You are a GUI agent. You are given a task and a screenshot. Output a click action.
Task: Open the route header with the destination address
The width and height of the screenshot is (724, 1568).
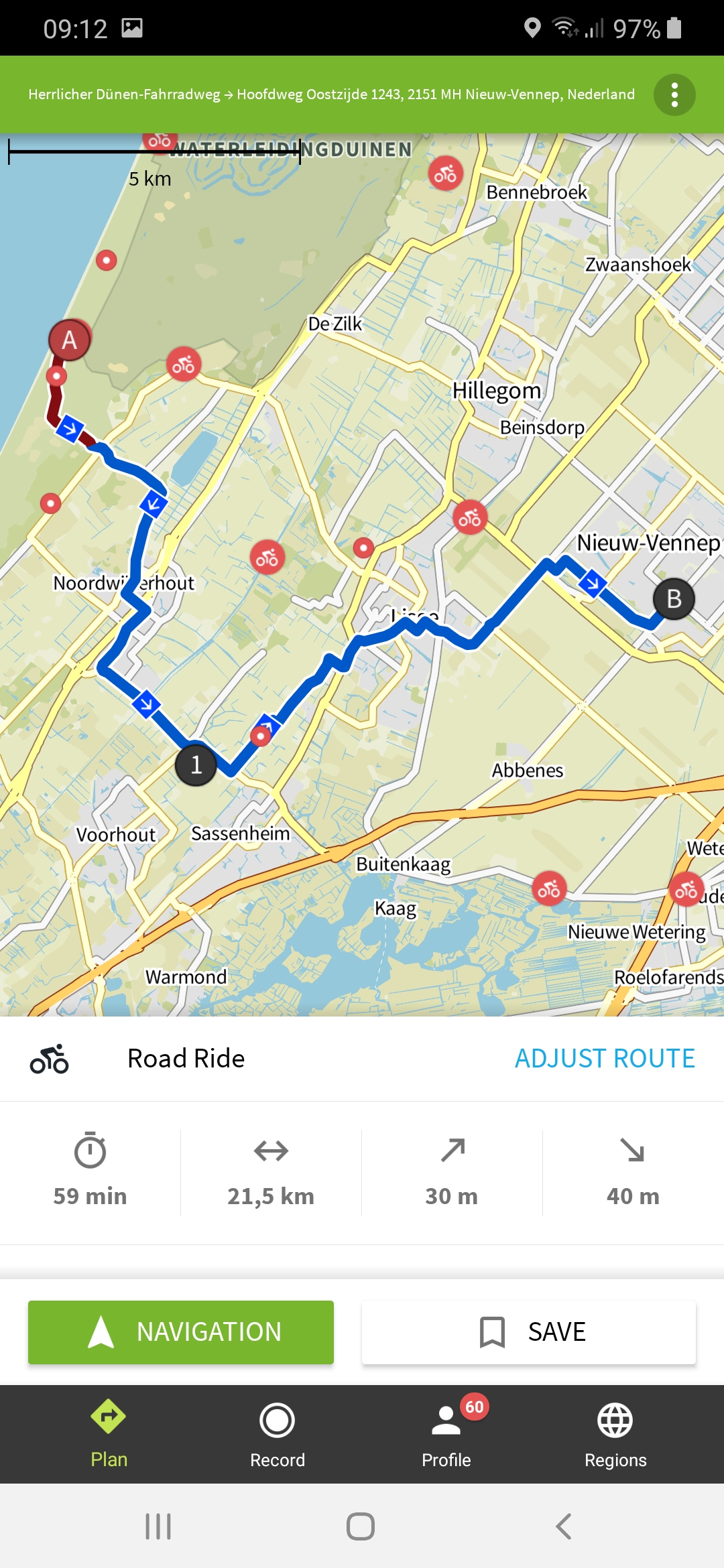click(331, 94)
